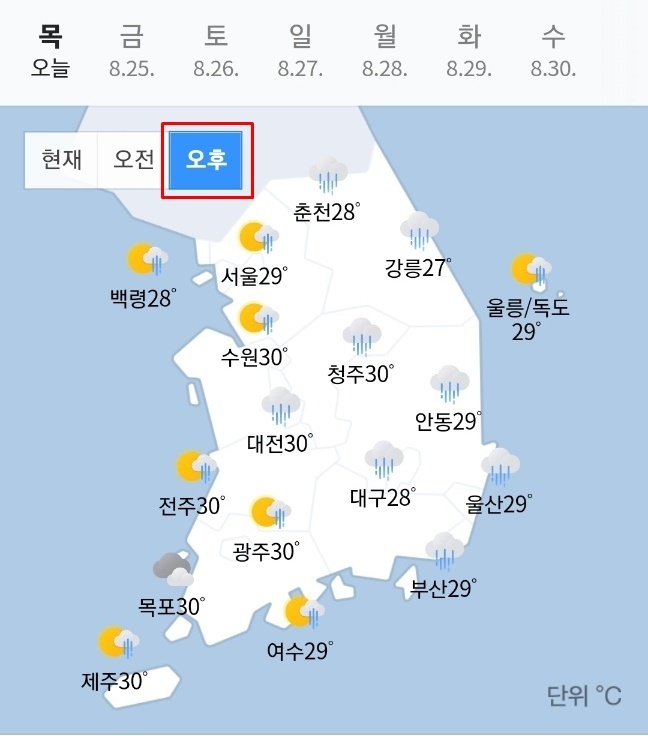Show the 월 8.28. forecast
The height and width of the screenshot is (736, 648).
[x=385, y=52]
